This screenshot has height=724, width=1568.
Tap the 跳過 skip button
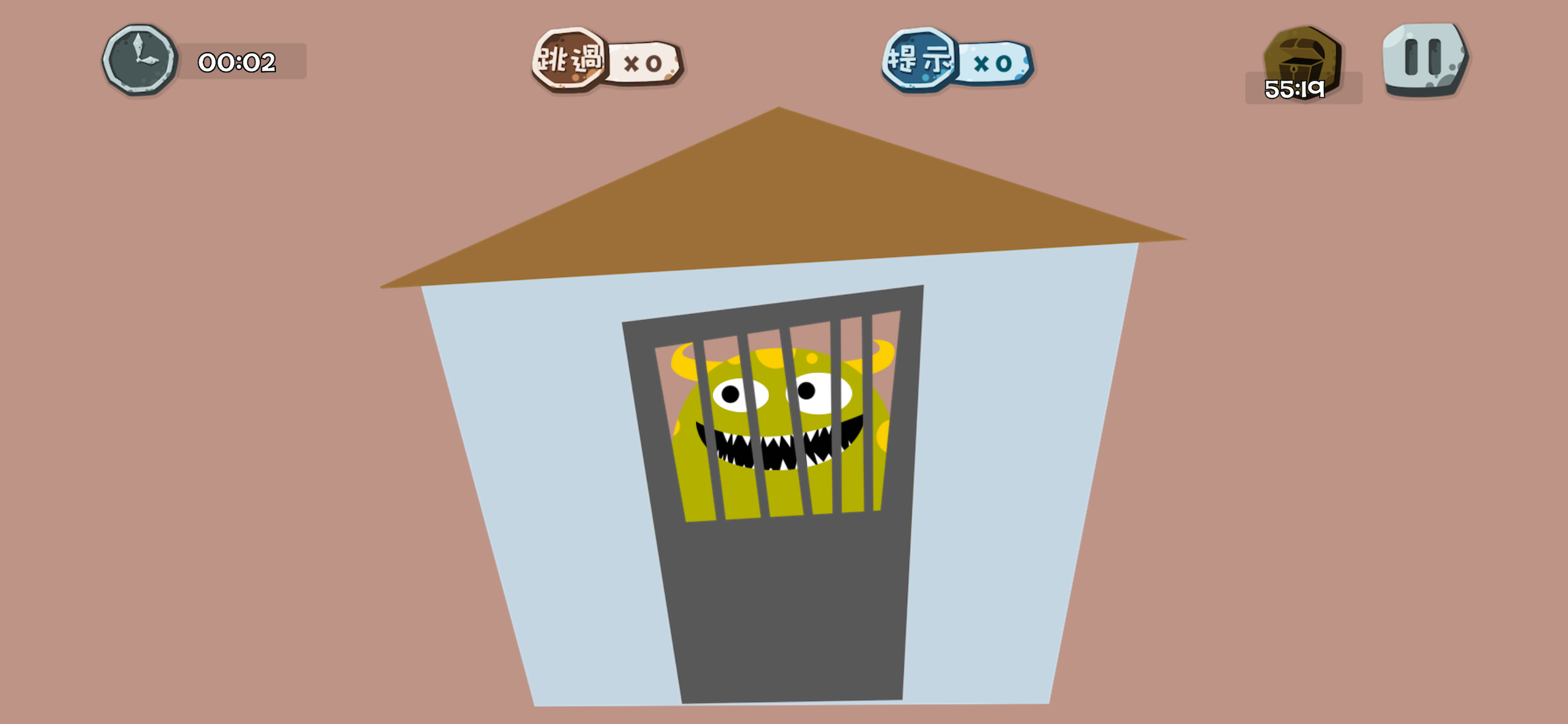coord(570,59)
